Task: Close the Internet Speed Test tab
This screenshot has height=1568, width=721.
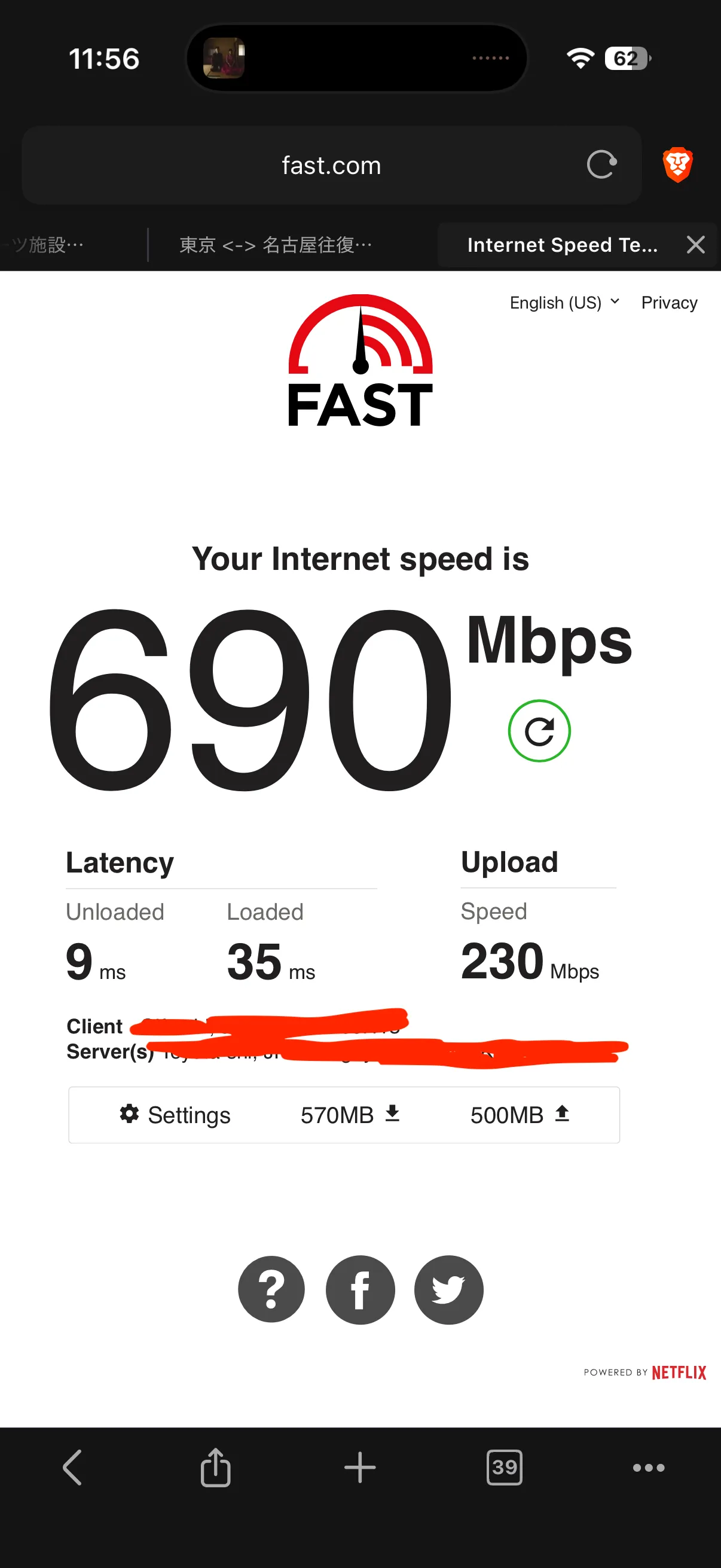Action: (695, 245)
